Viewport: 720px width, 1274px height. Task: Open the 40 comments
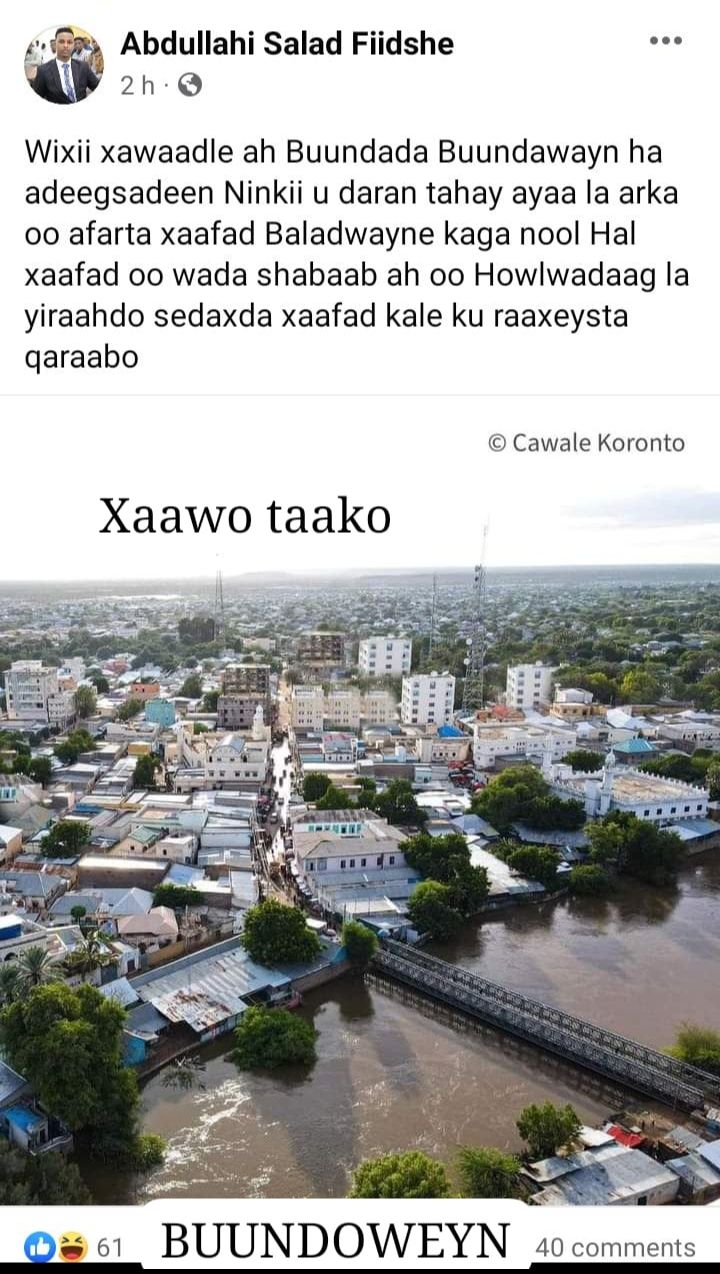615,1247
